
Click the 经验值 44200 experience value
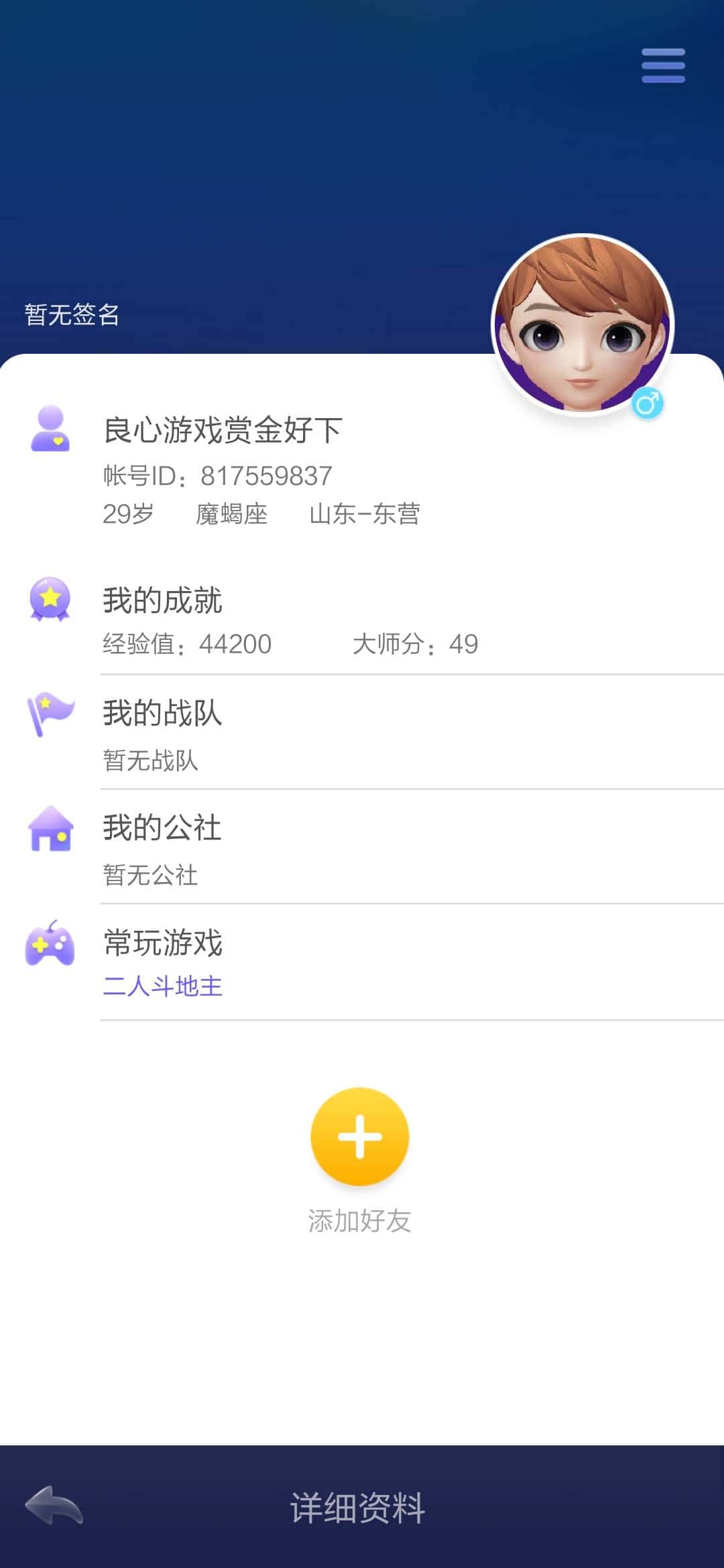[x=188, y=644]
